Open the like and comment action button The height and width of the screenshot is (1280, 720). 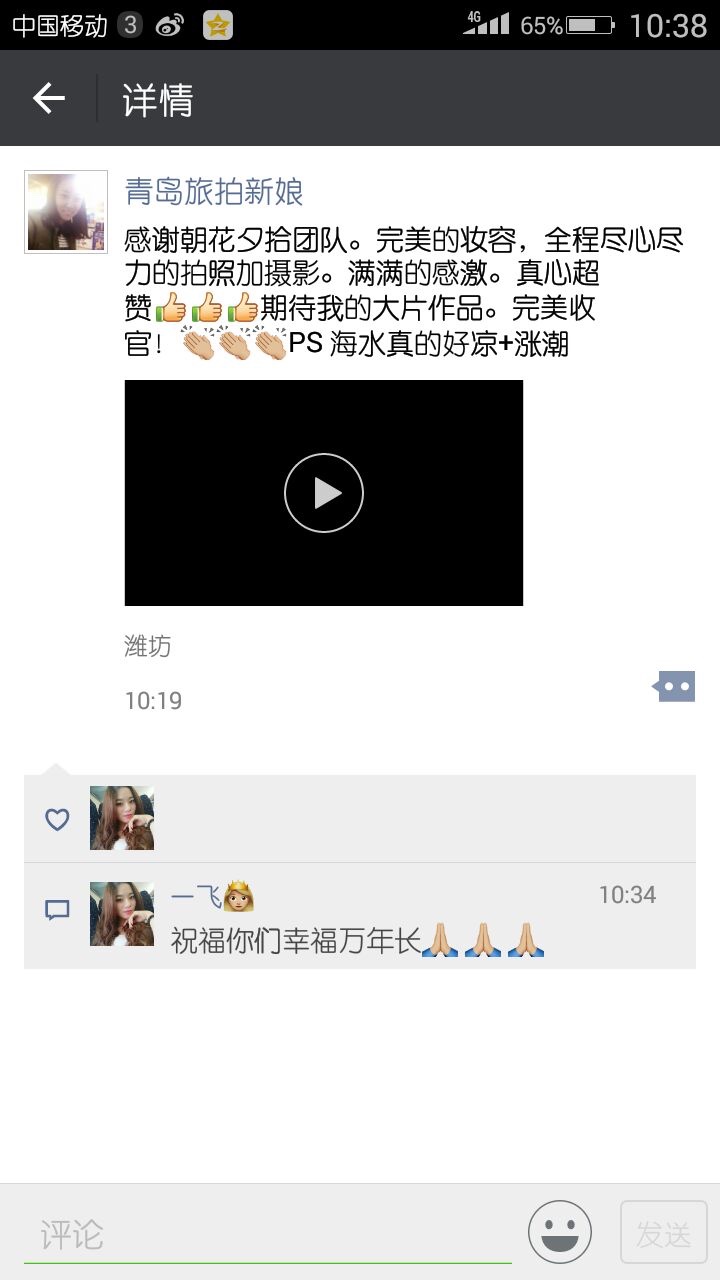674,687
